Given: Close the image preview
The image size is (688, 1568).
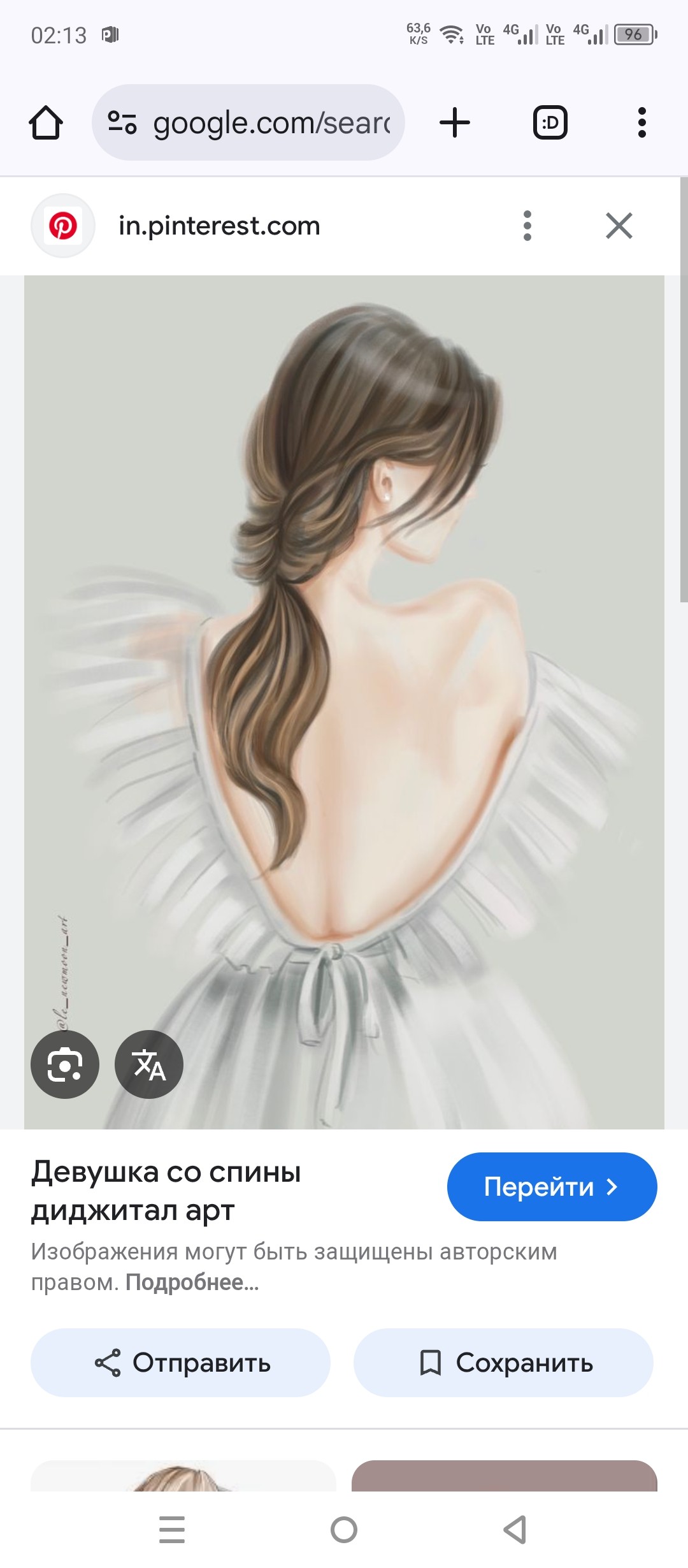Looking at the screenshot, I should pyautogui.click(x=619, y=226).
